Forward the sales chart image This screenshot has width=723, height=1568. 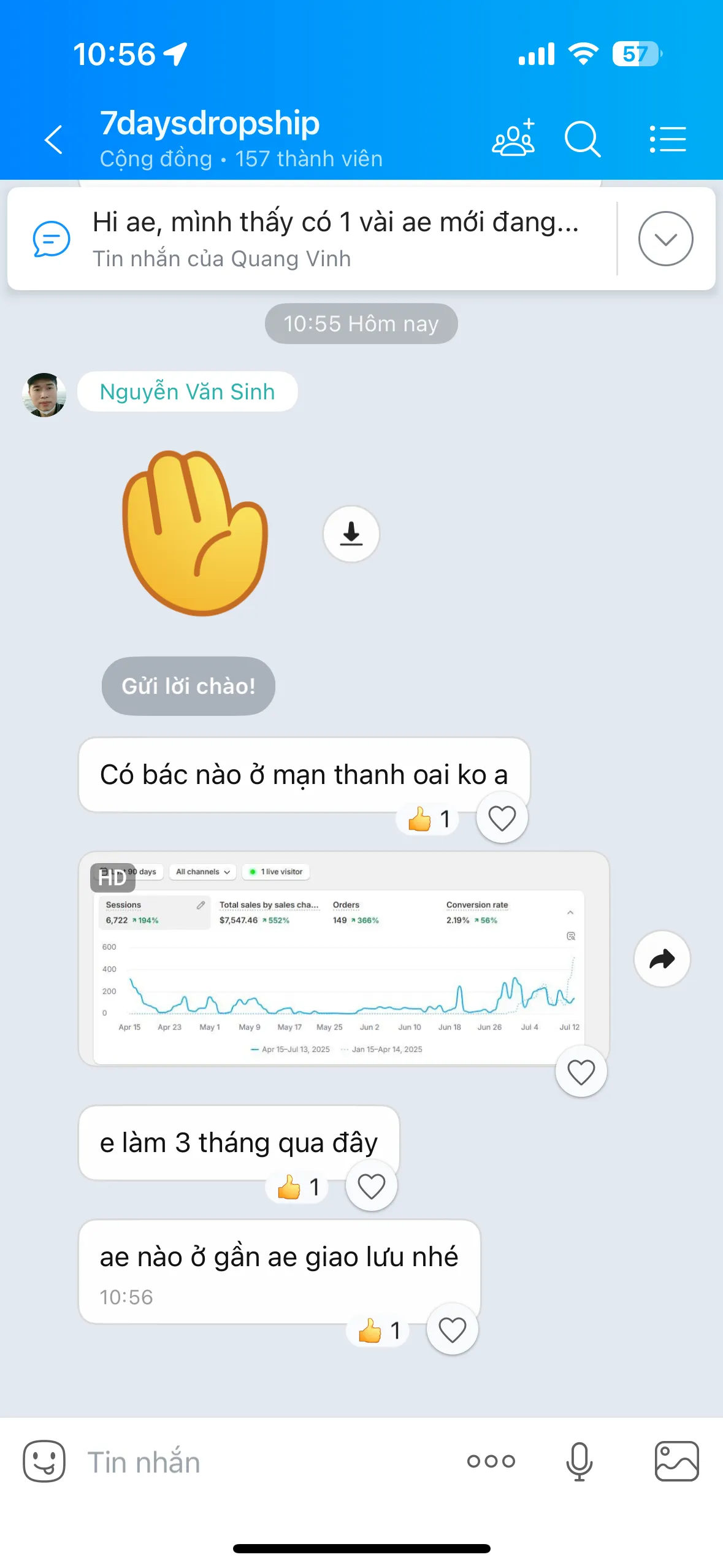pos(662,959)
